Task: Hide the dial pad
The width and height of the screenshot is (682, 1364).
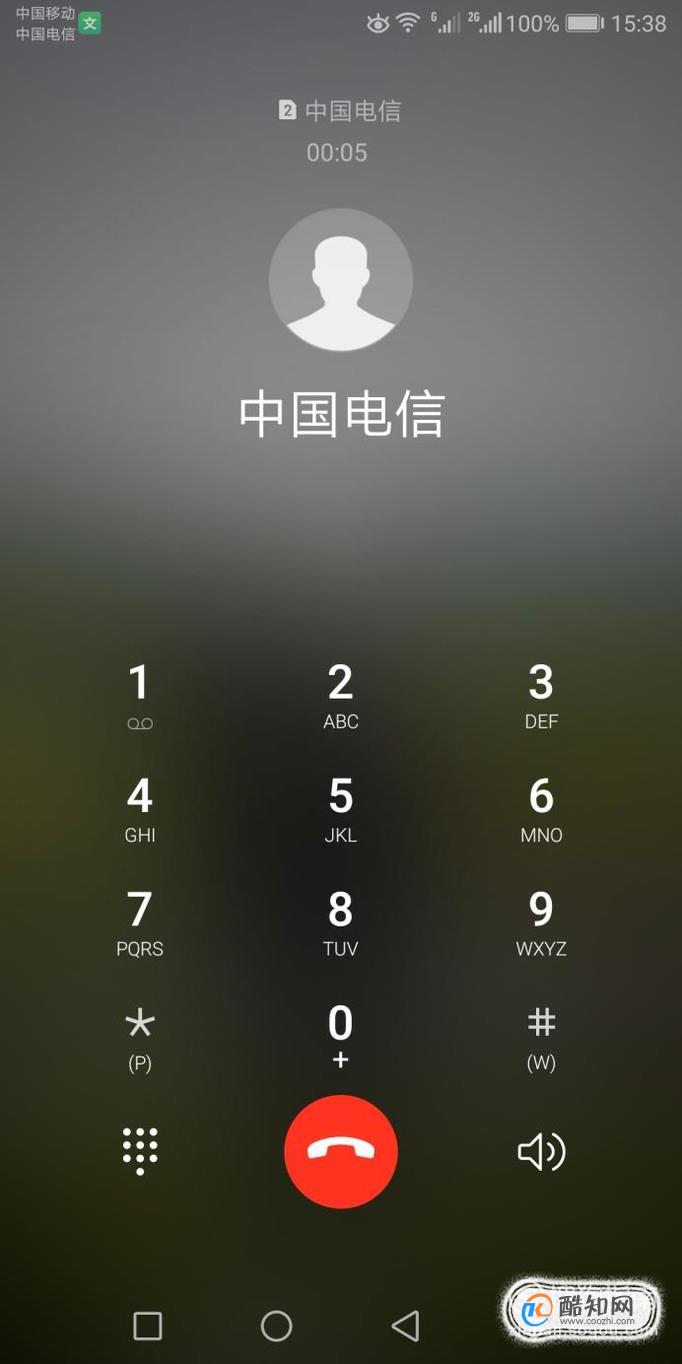Action: pos(140,1151)
